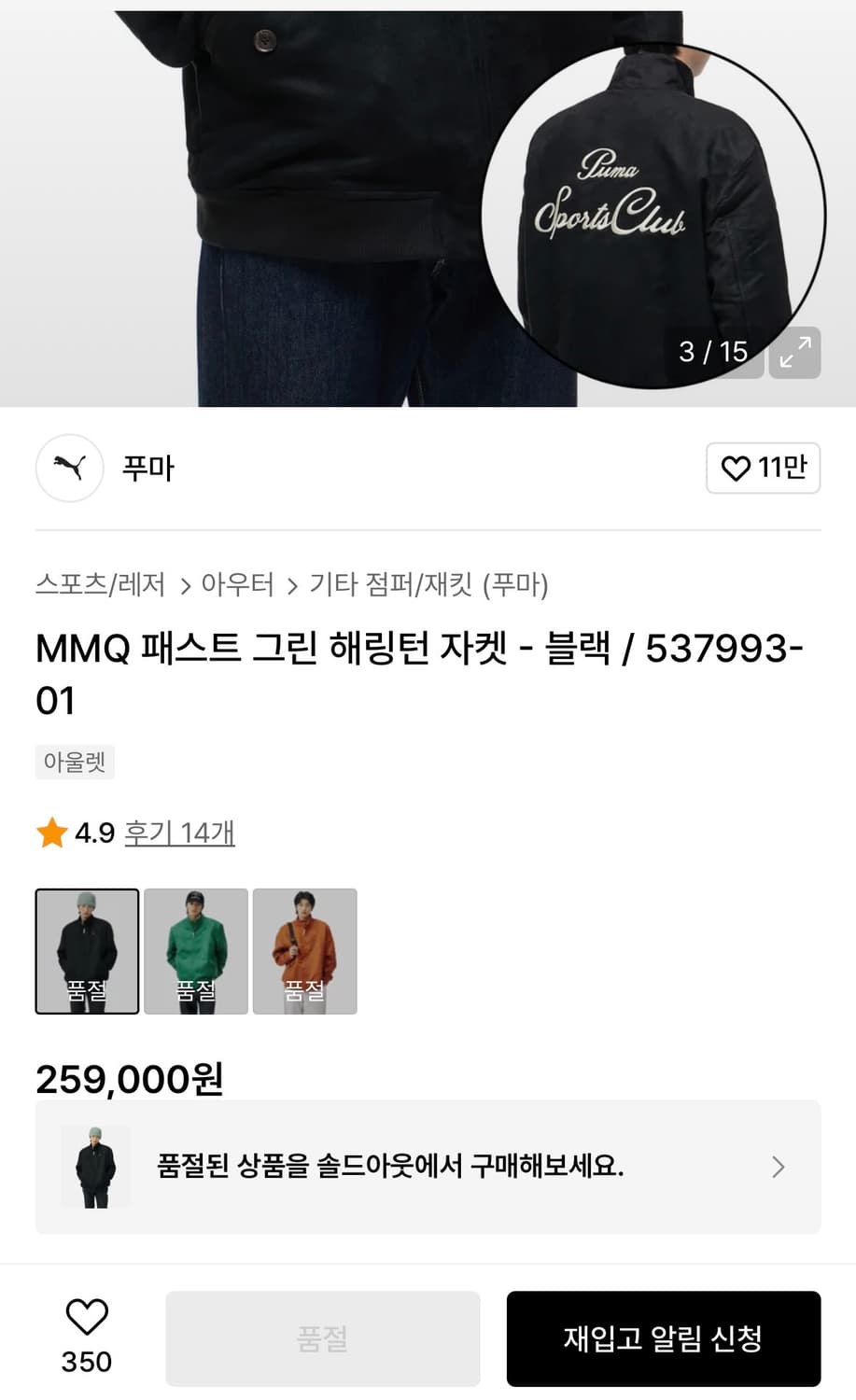Click the fullscreen expand icon on the product photo
Screen dimensions: 856x1400
point(794,353)
